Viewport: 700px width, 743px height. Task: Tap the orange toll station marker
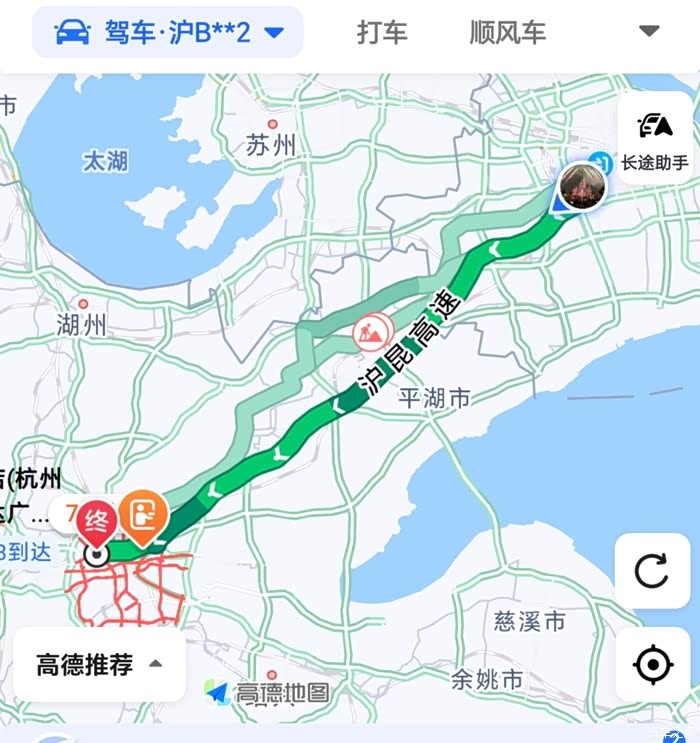[143, 514]
